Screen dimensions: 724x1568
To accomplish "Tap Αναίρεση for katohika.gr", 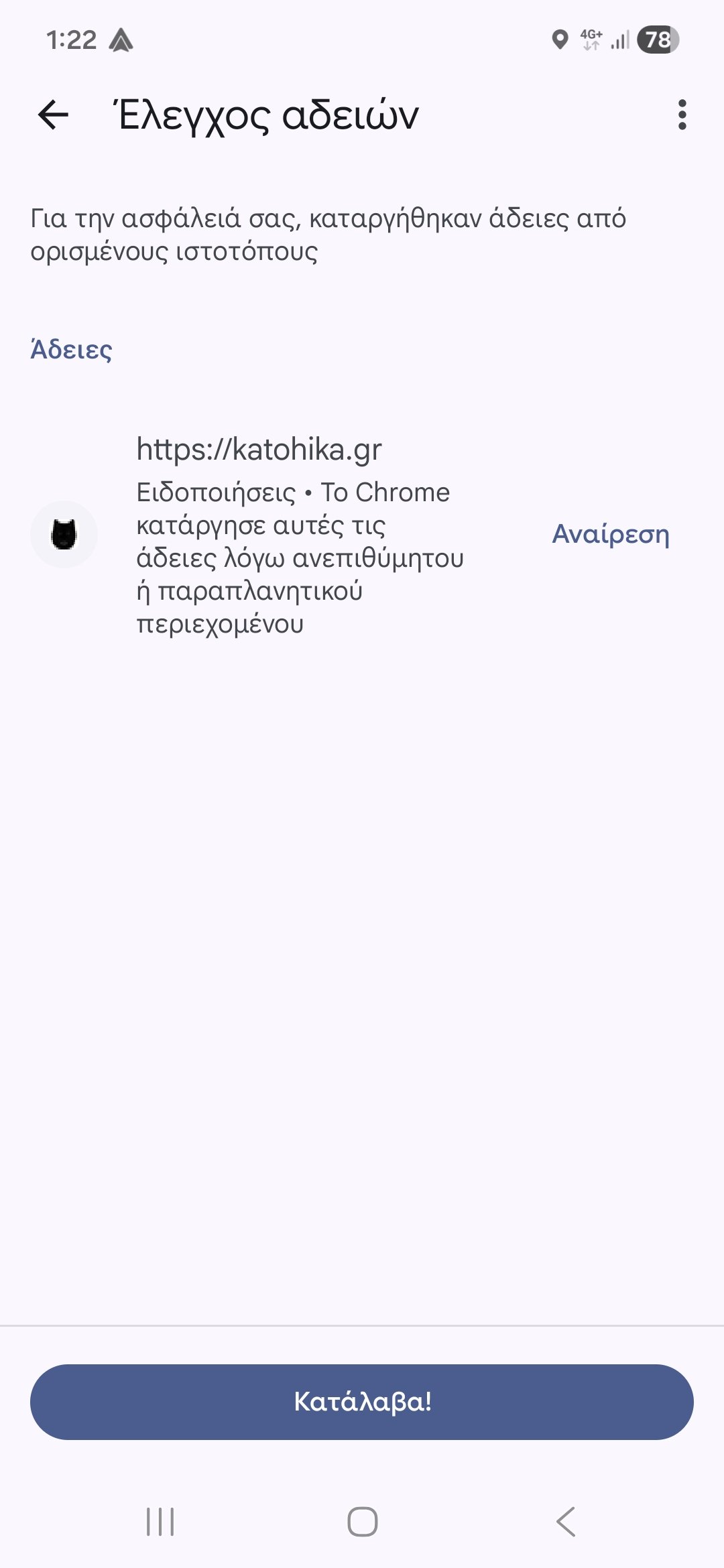I will coord(610,534).
